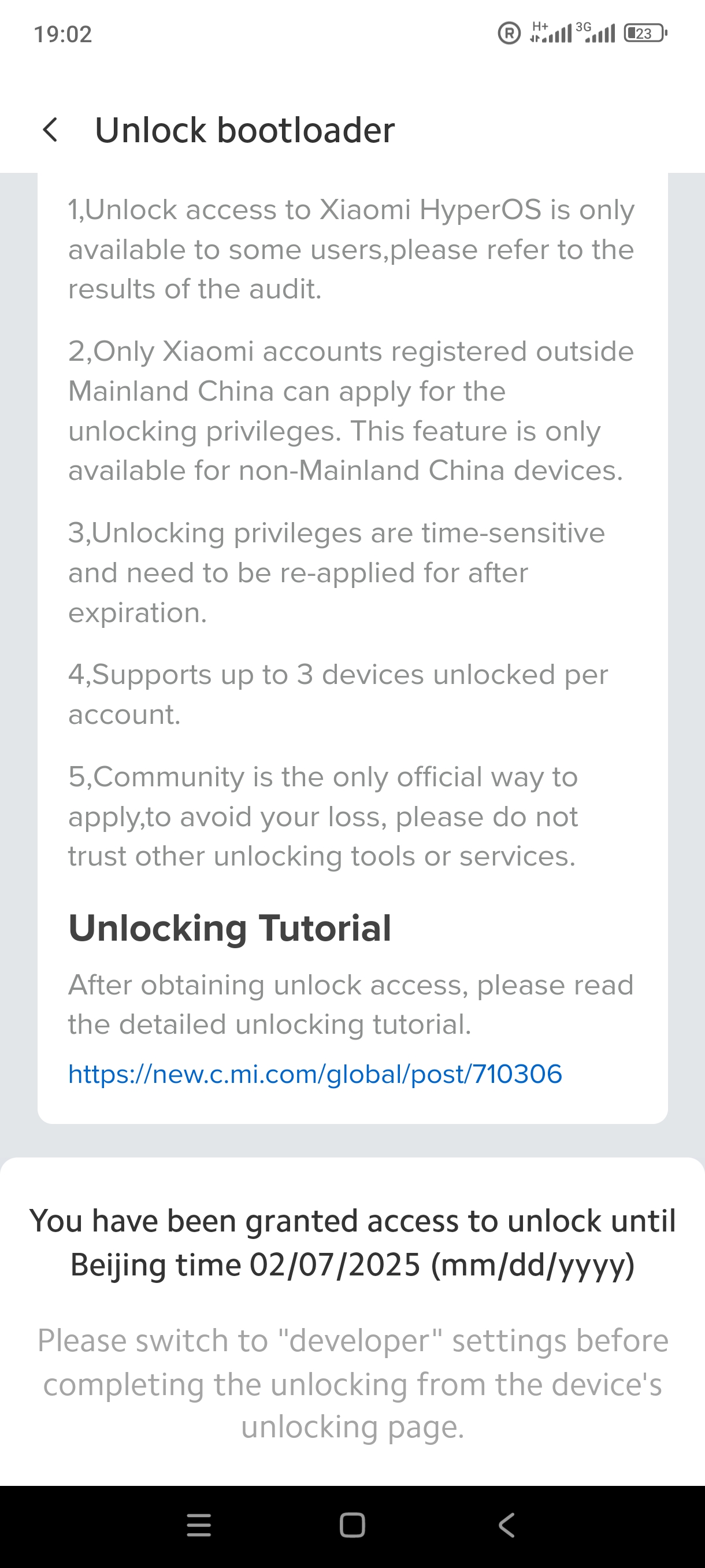Go back from Unlock bootloader page

pos(50,130)
